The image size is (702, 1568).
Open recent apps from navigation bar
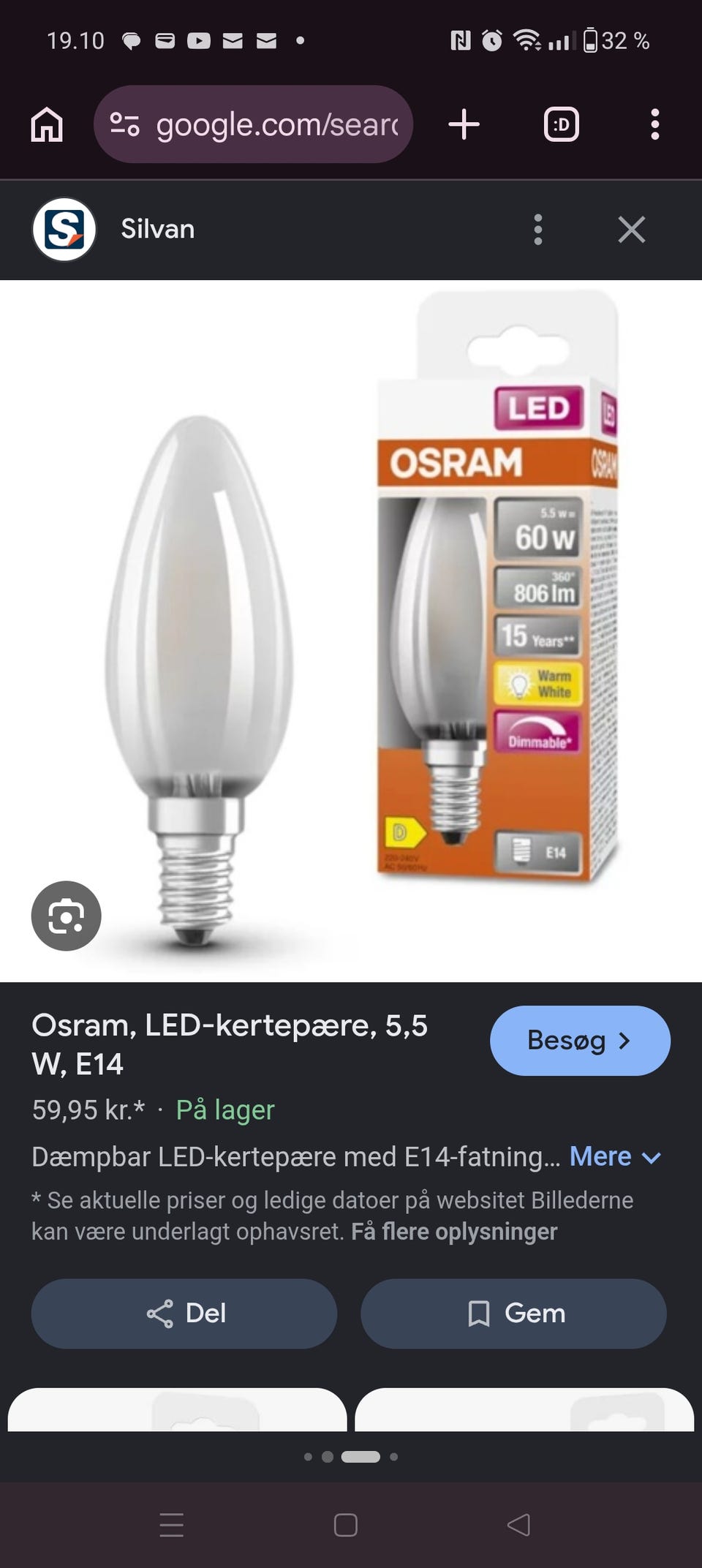pos(172,1525)
